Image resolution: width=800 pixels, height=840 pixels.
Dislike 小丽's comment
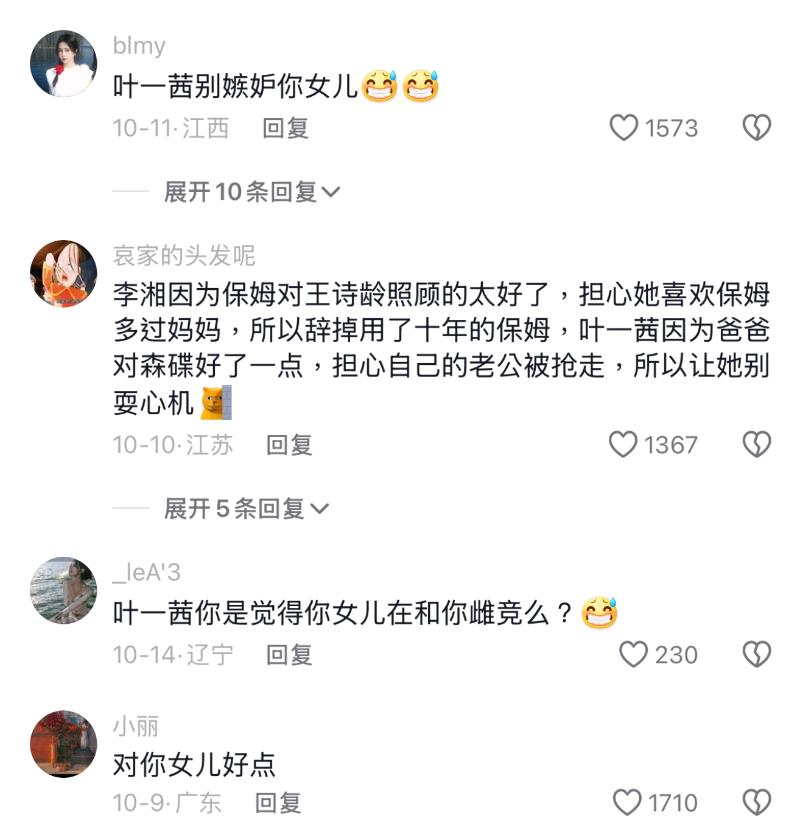click(x=756, y=802)
